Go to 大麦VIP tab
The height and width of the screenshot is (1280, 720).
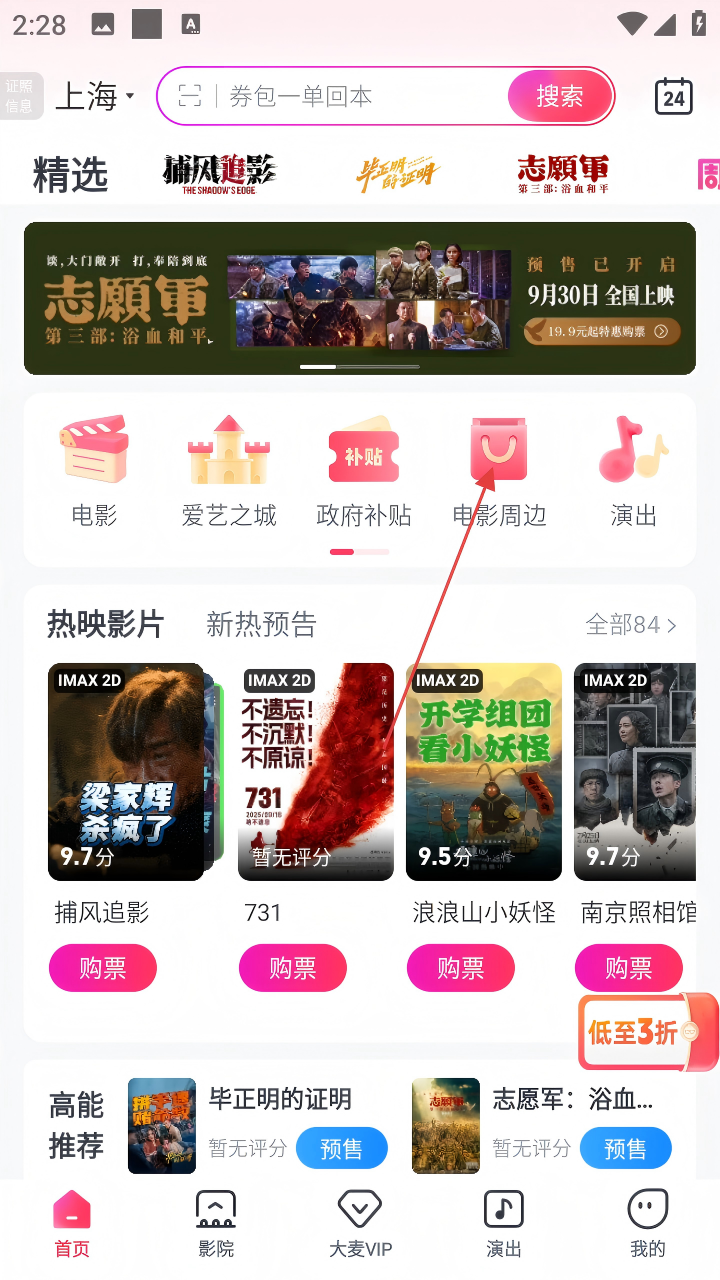[x=360, y=1223]
